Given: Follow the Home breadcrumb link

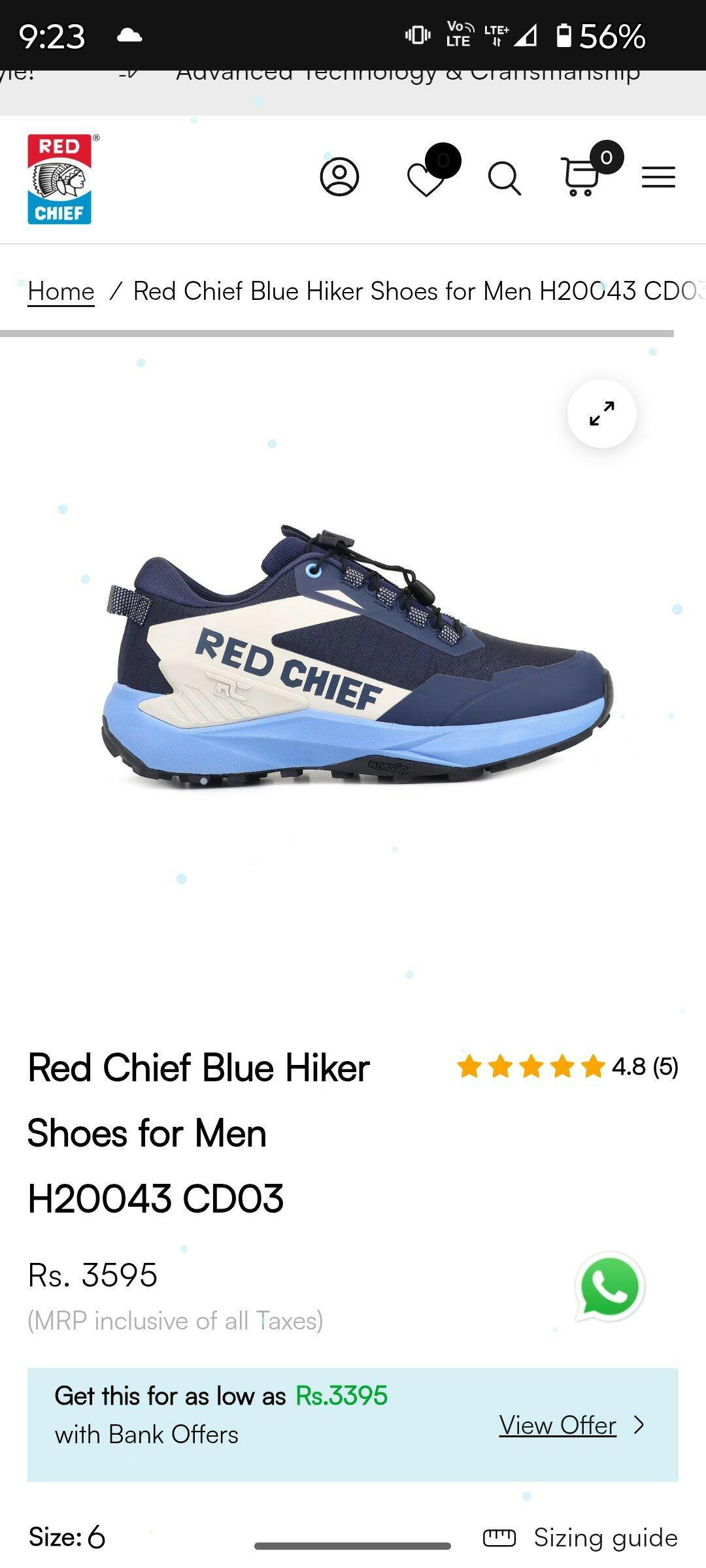Looking at the screenshot, I should pos(61,291).
